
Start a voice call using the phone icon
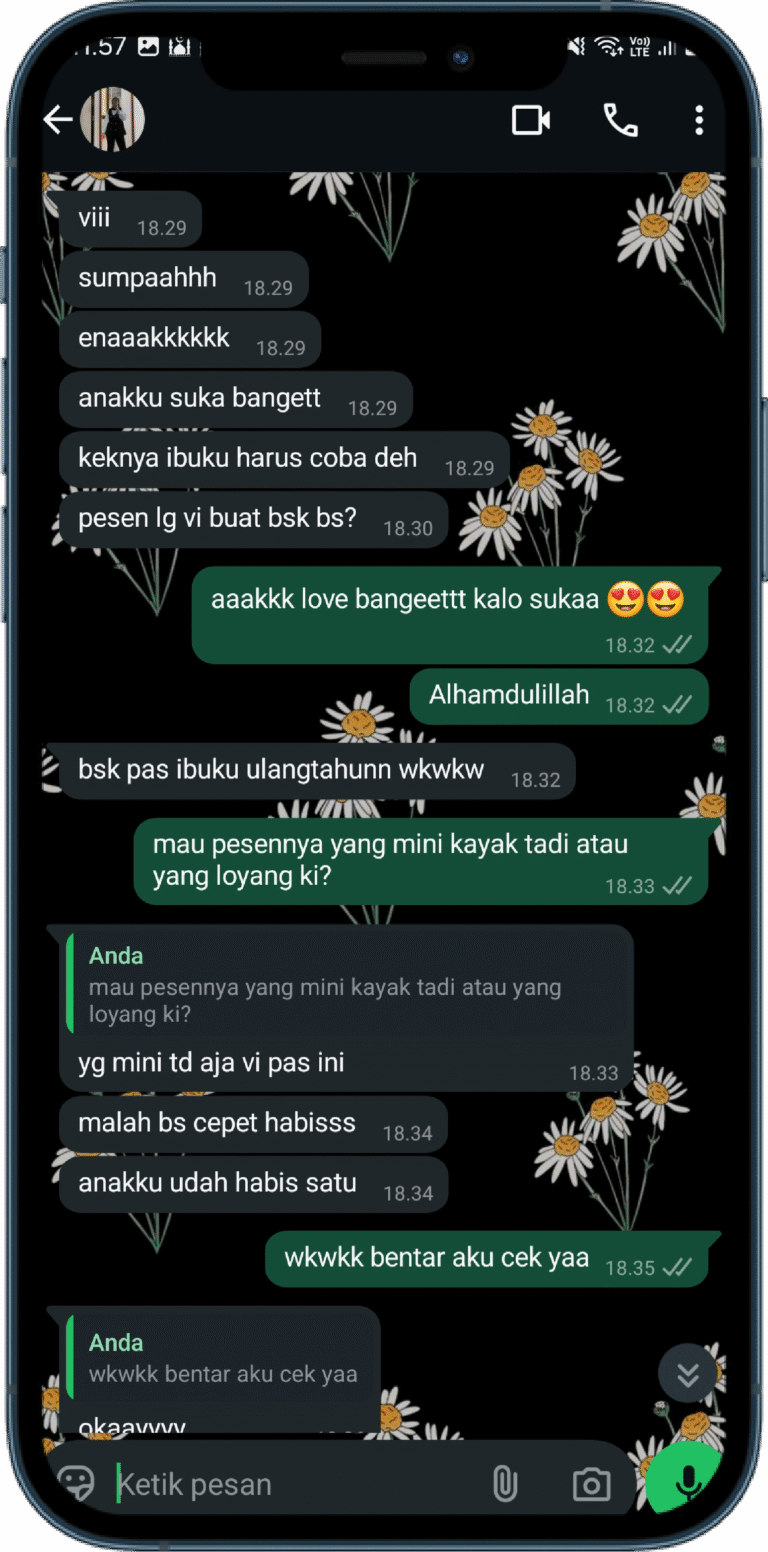click(x=619, y=119)
